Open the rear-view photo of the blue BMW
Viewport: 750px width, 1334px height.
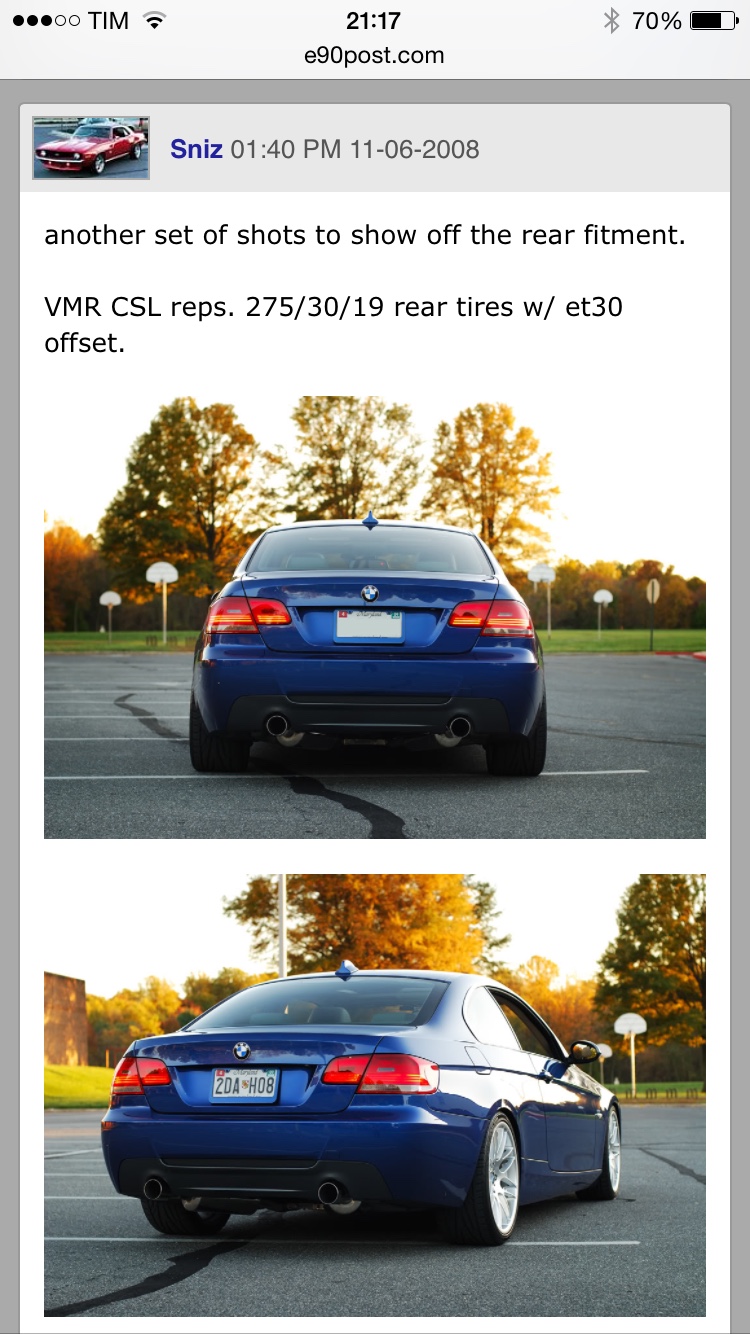pos(375,617)
